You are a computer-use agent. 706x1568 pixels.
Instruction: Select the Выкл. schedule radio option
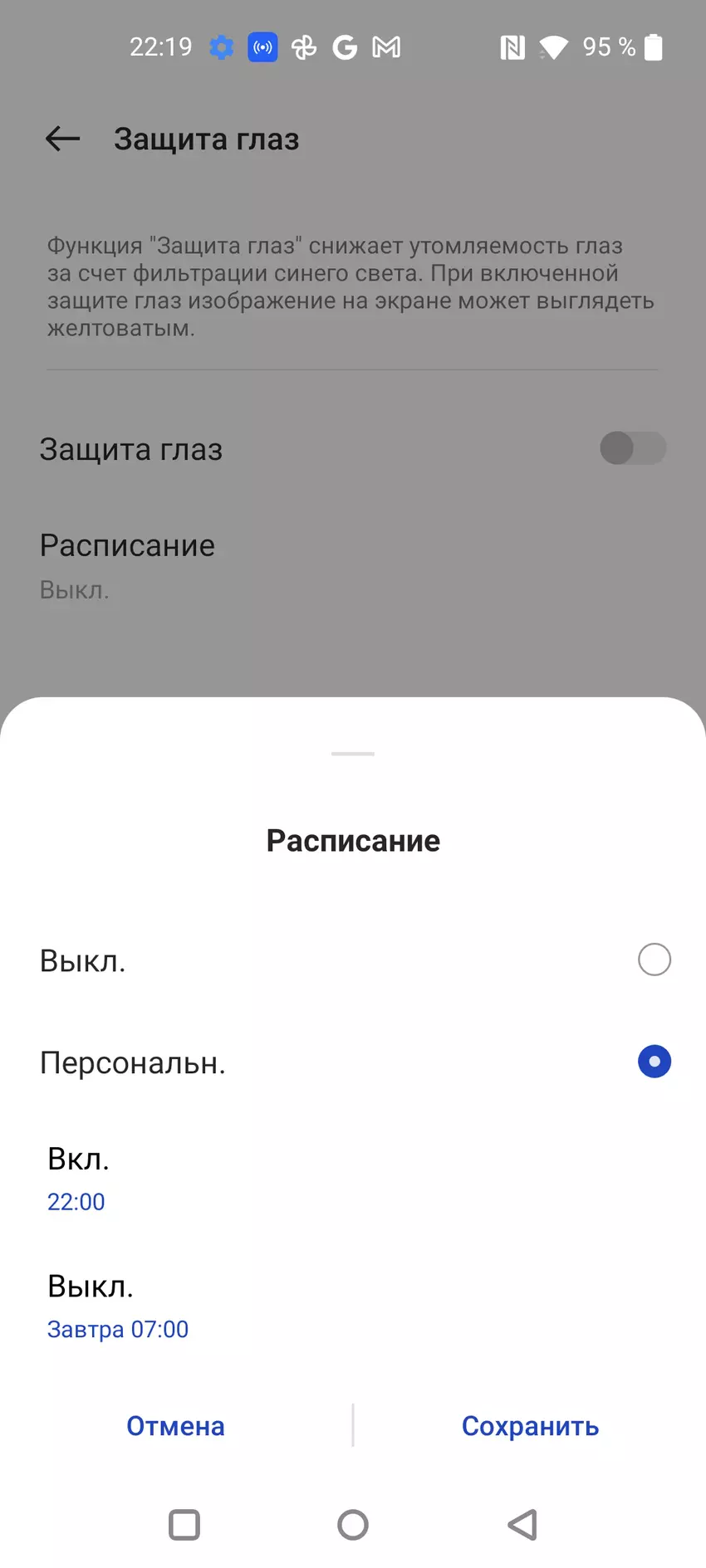coord(654,960)
